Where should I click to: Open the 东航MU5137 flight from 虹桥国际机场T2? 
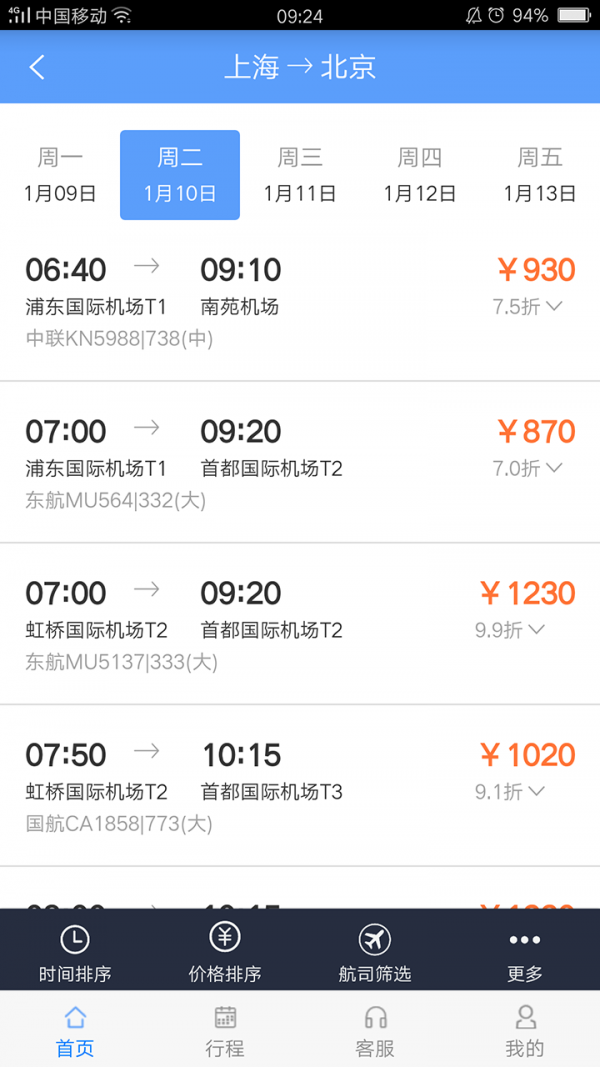pos(300,624)
